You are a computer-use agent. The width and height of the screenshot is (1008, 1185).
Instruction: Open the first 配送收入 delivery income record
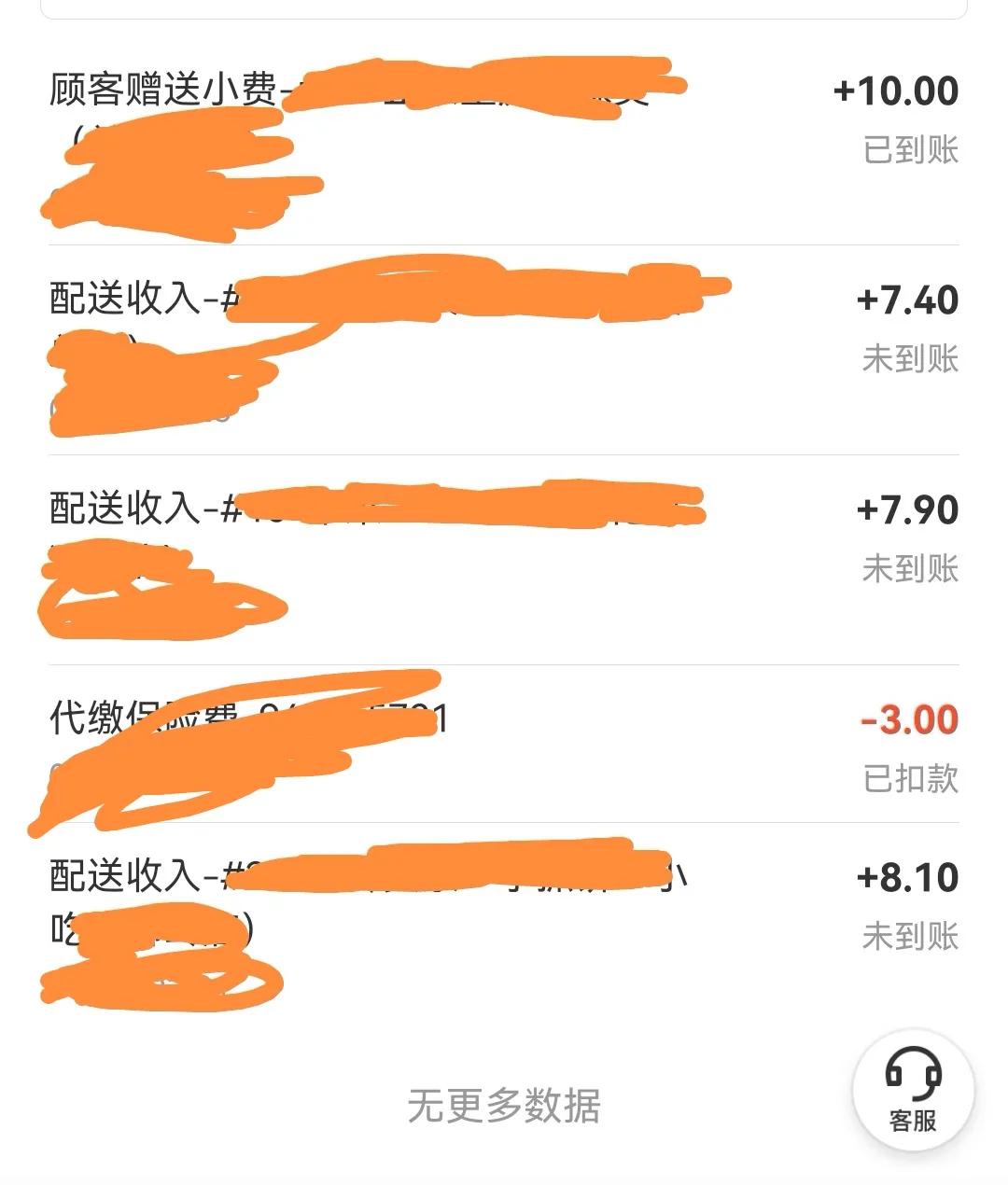(x=140, y=299)
